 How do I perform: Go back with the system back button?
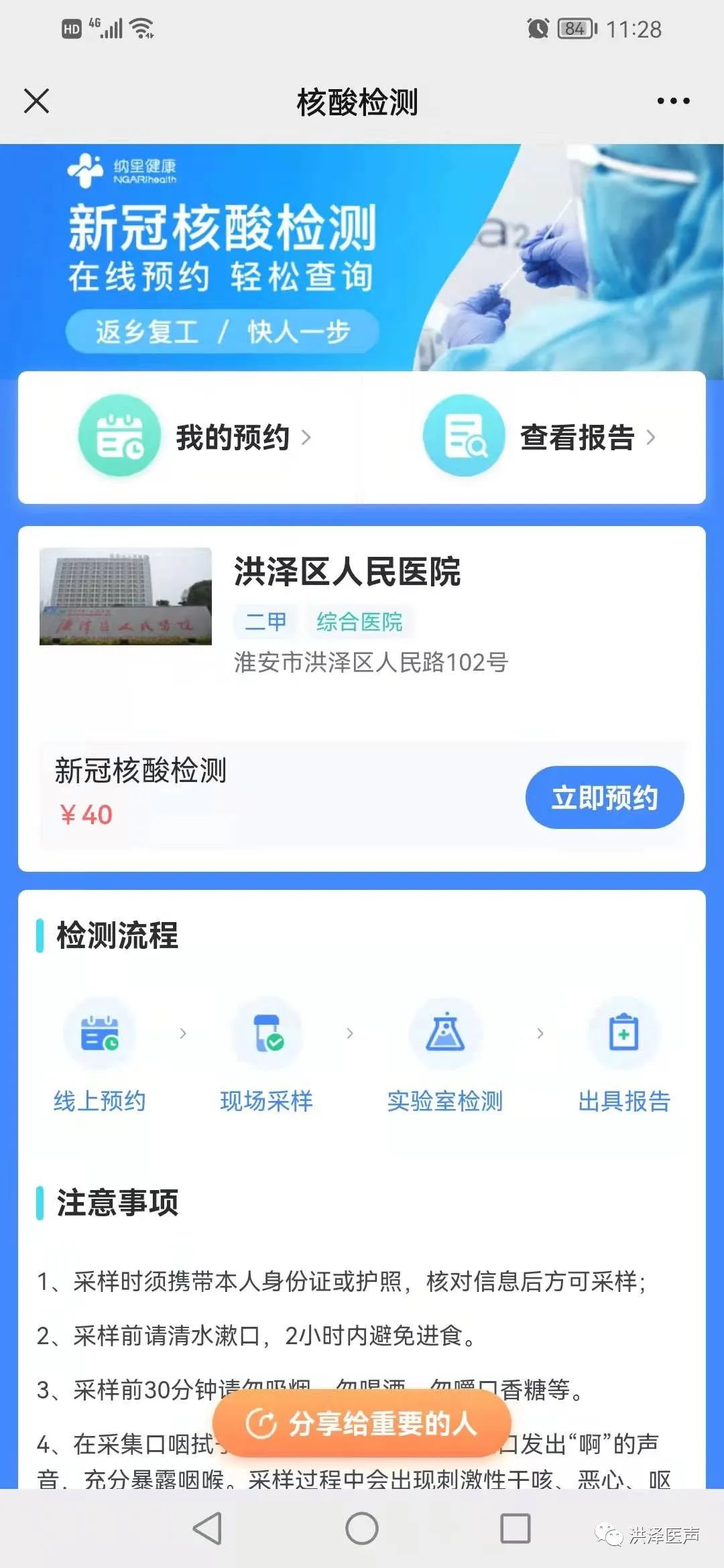[x=207, y=1528]
